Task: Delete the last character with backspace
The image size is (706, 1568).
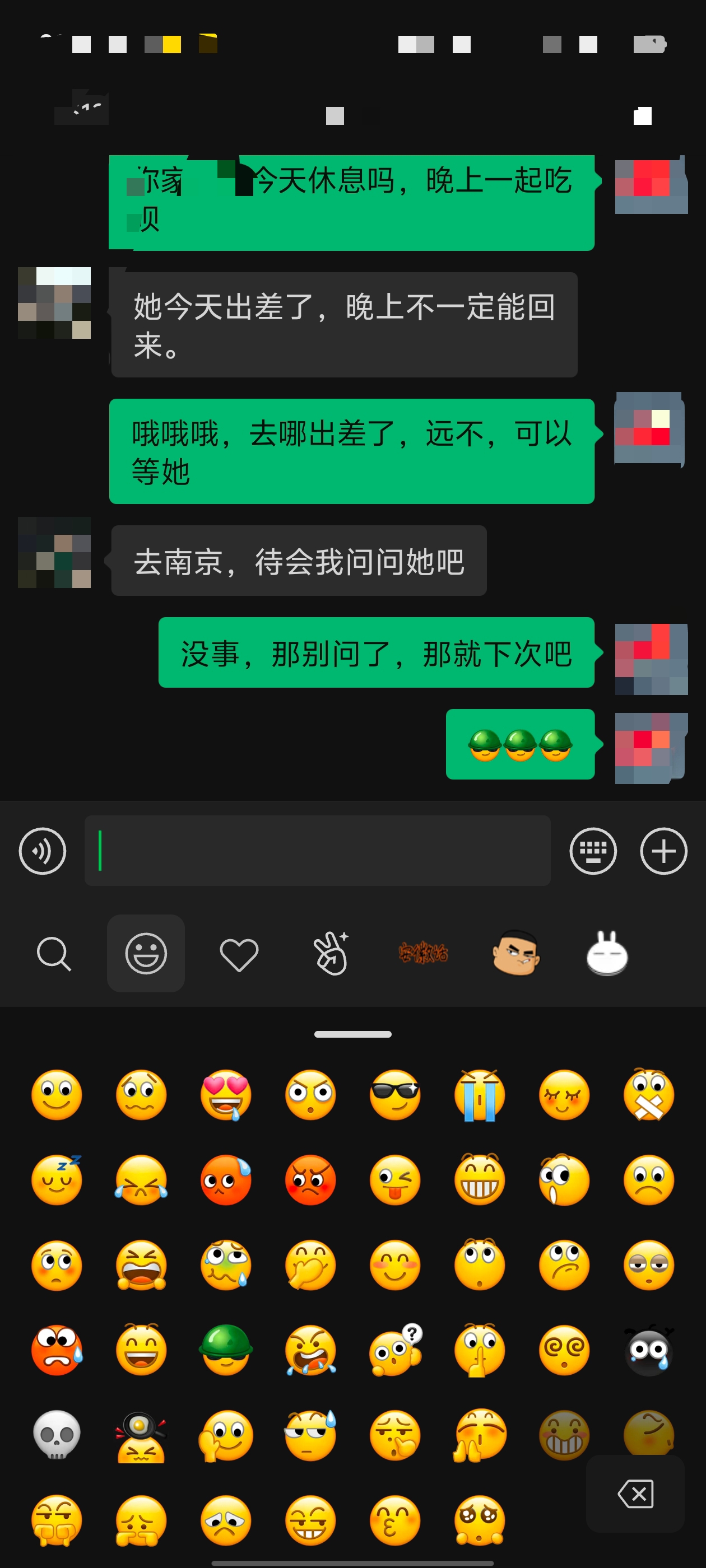Action: click(x=635, y=1493)
